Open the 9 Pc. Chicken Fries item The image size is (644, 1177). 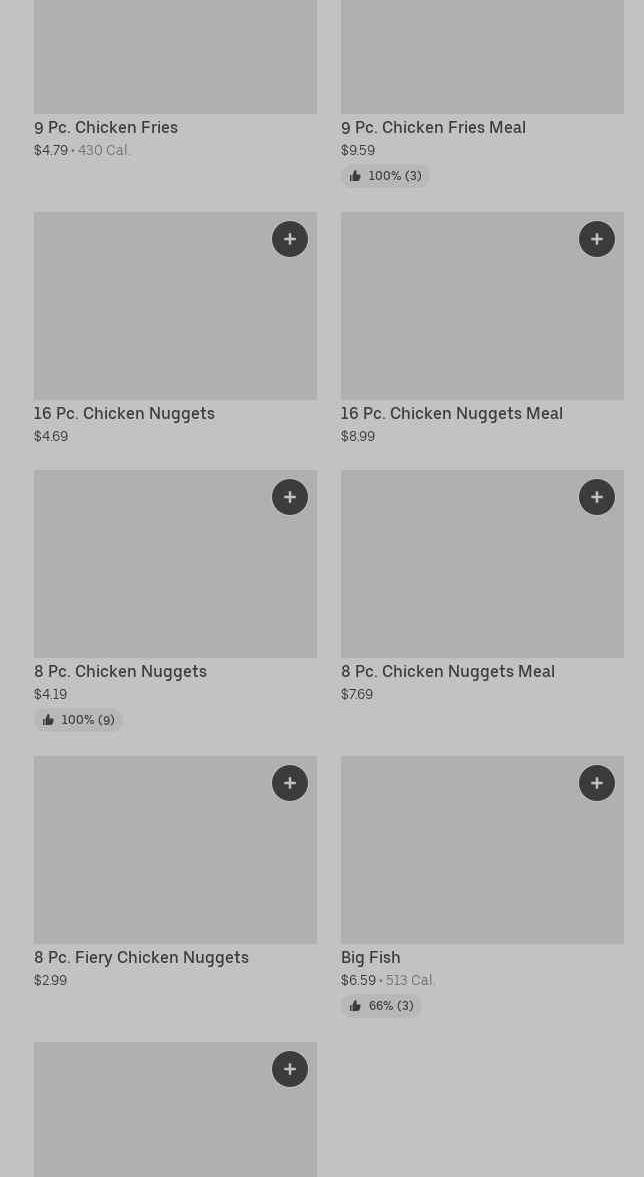tap(106, 128)
